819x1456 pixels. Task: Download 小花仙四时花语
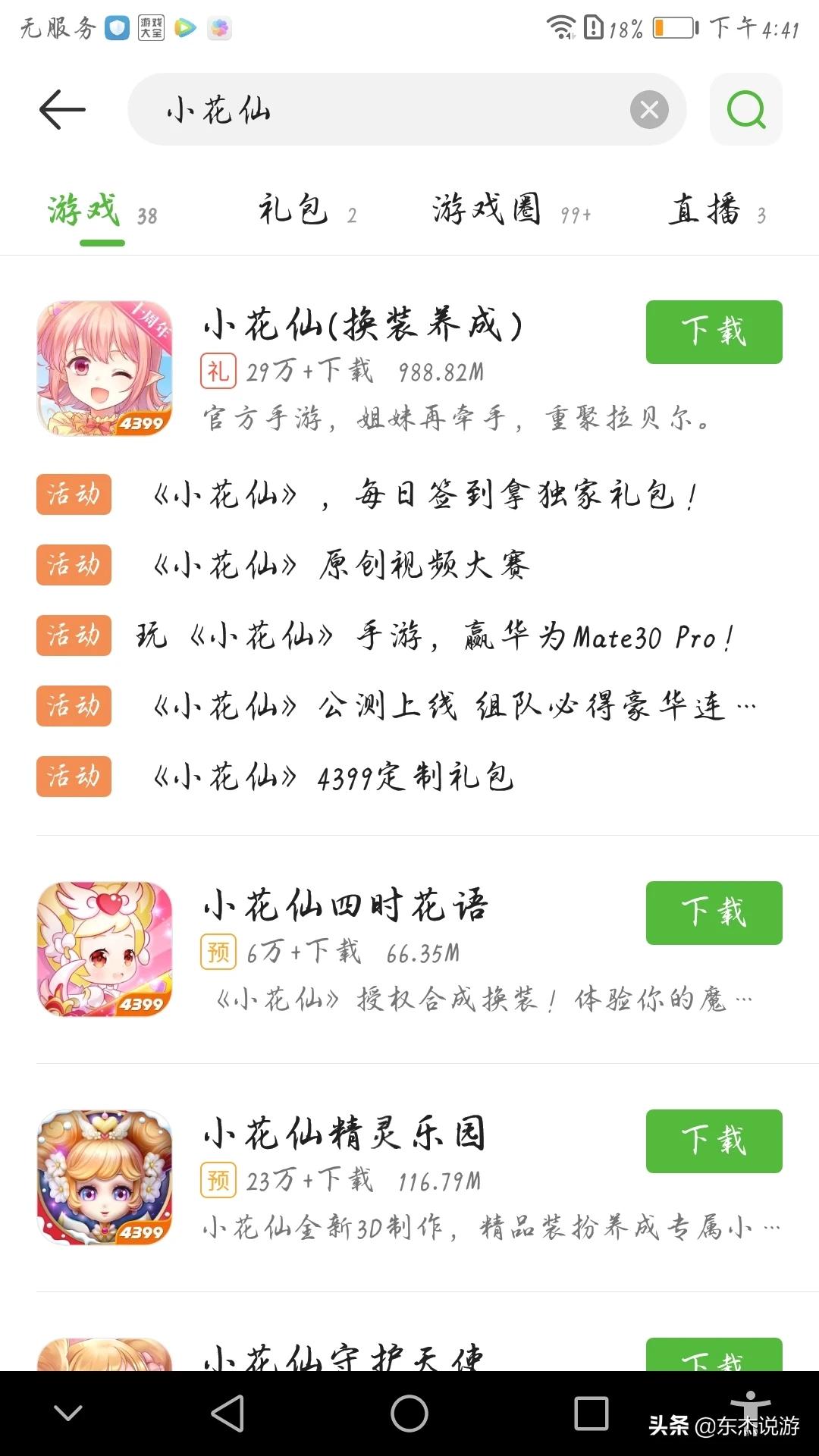pos(714,913)
